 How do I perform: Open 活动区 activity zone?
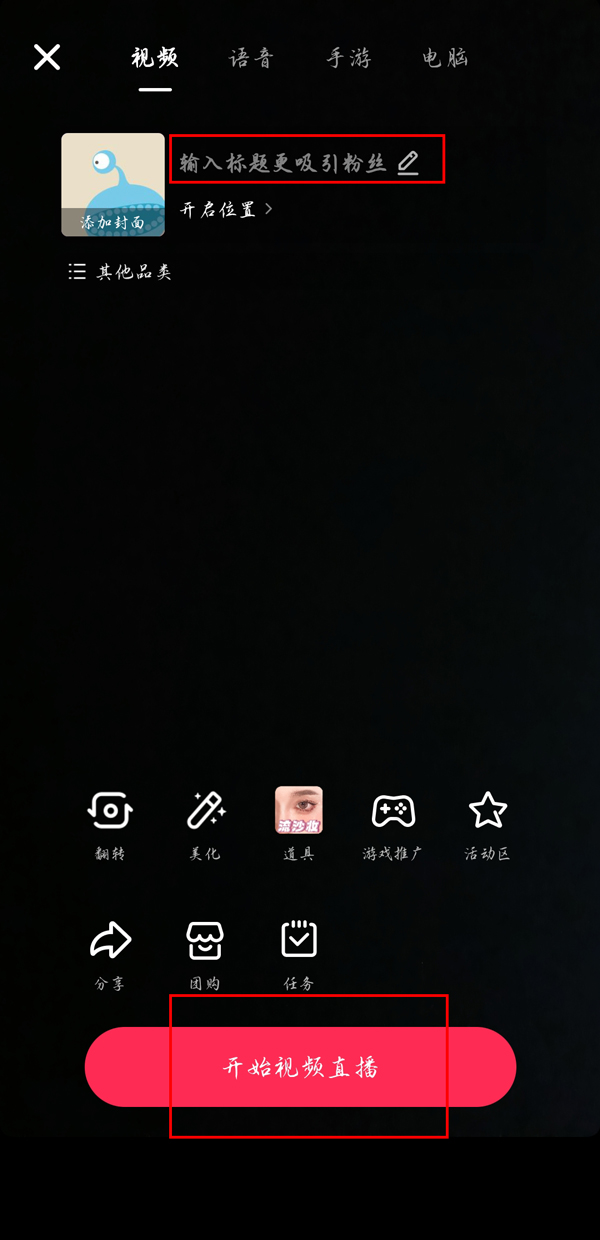(488, 823)
